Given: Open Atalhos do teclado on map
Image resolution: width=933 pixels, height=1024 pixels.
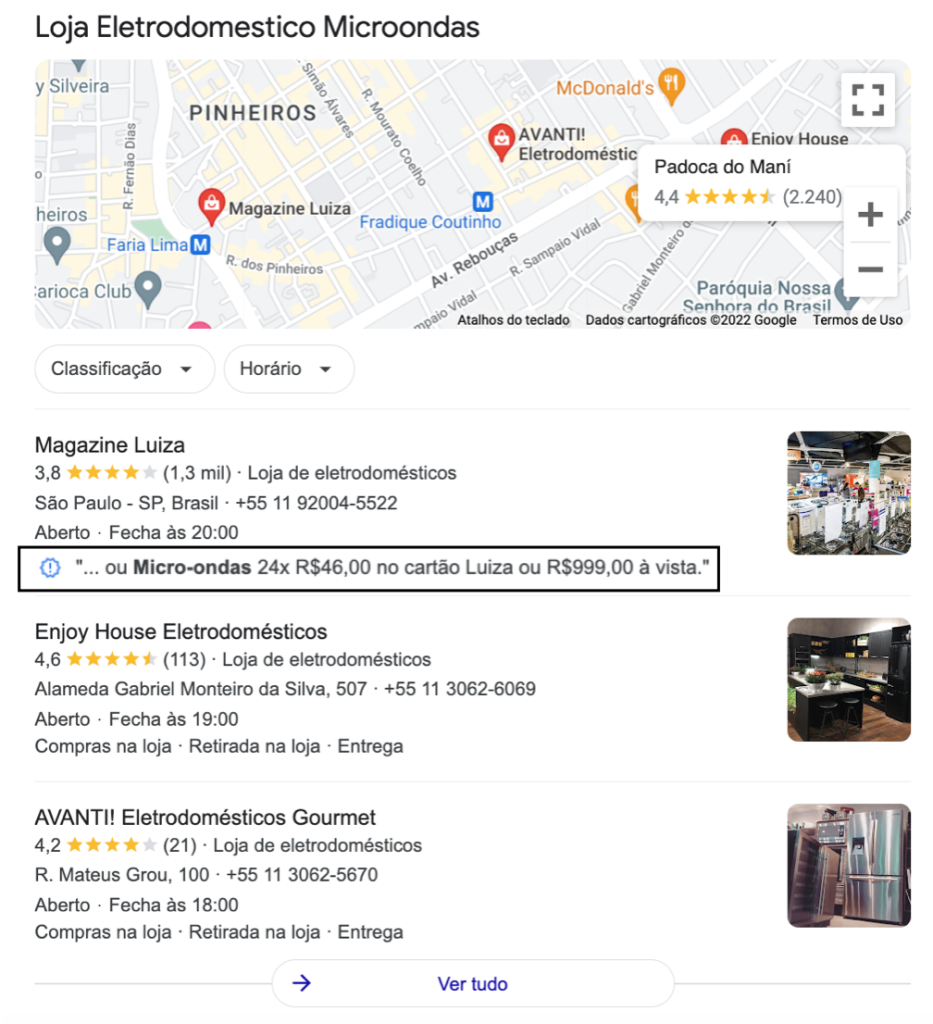Looking at the screenshot, I should pyautogui.click(x=513, y=320).
